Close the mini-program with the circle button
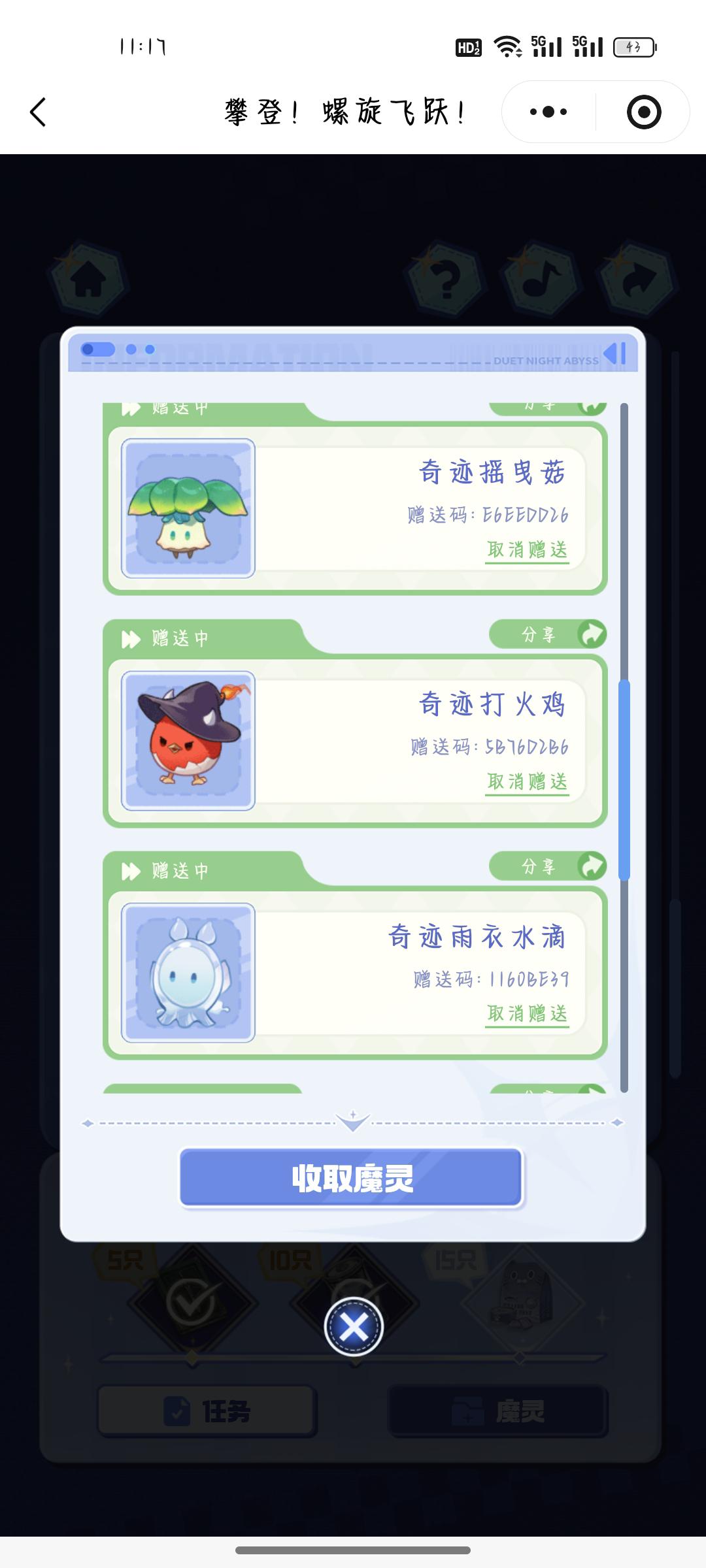The image size is (706, 1568). click(643, 112)
